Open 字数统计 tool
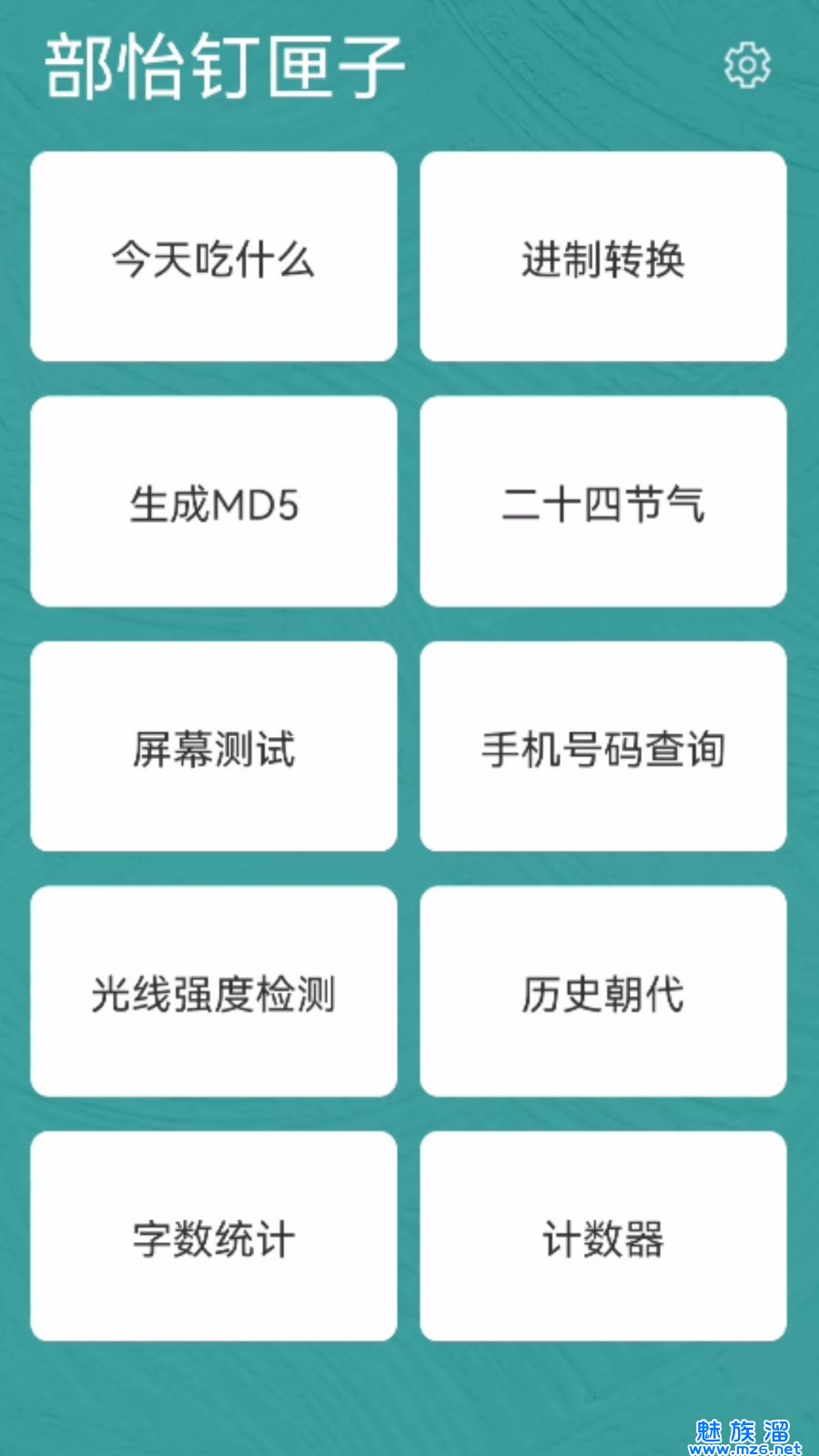This screenshot has width=819, height=1456. 214,1237
